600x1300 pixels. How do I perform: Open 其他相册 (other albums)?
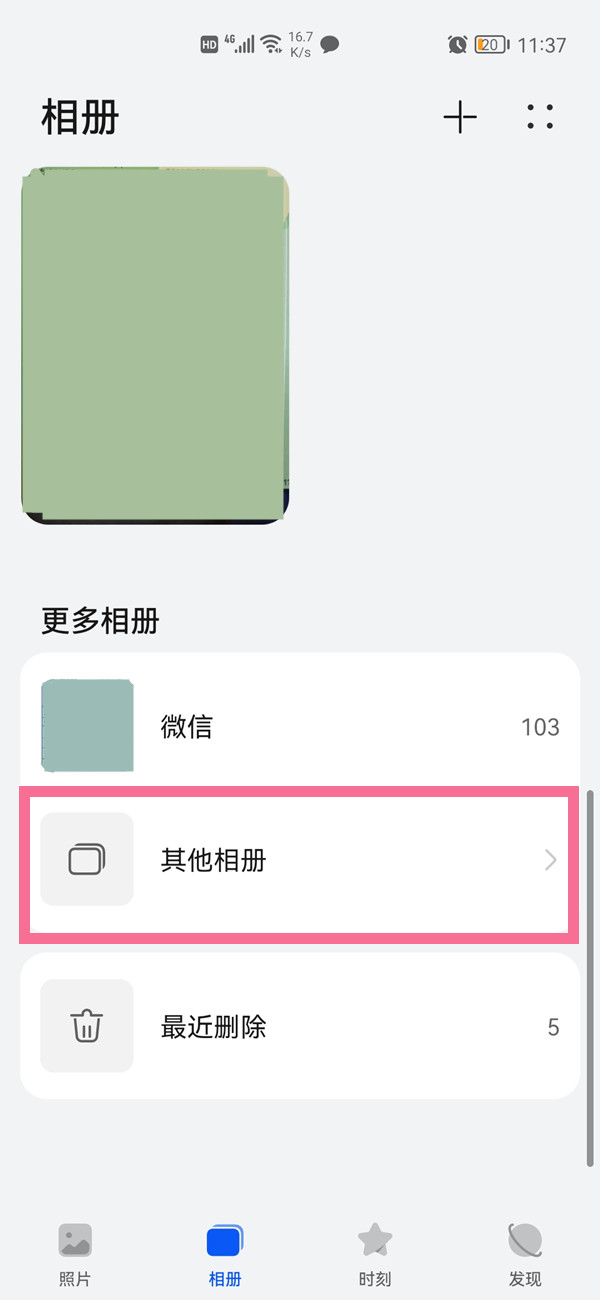pyautogui.click(x=300, y=860)
